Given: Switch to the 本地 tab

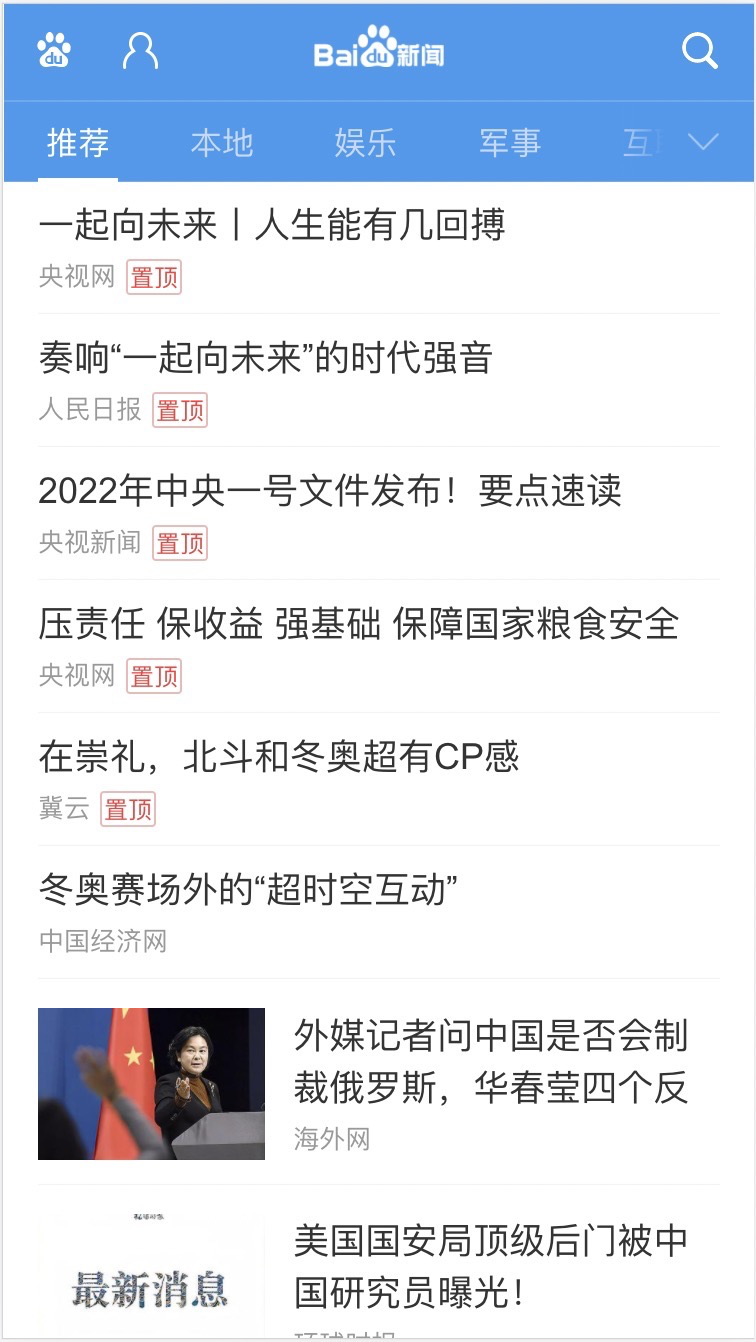Looking at the screenshot, I should (222, 143).
